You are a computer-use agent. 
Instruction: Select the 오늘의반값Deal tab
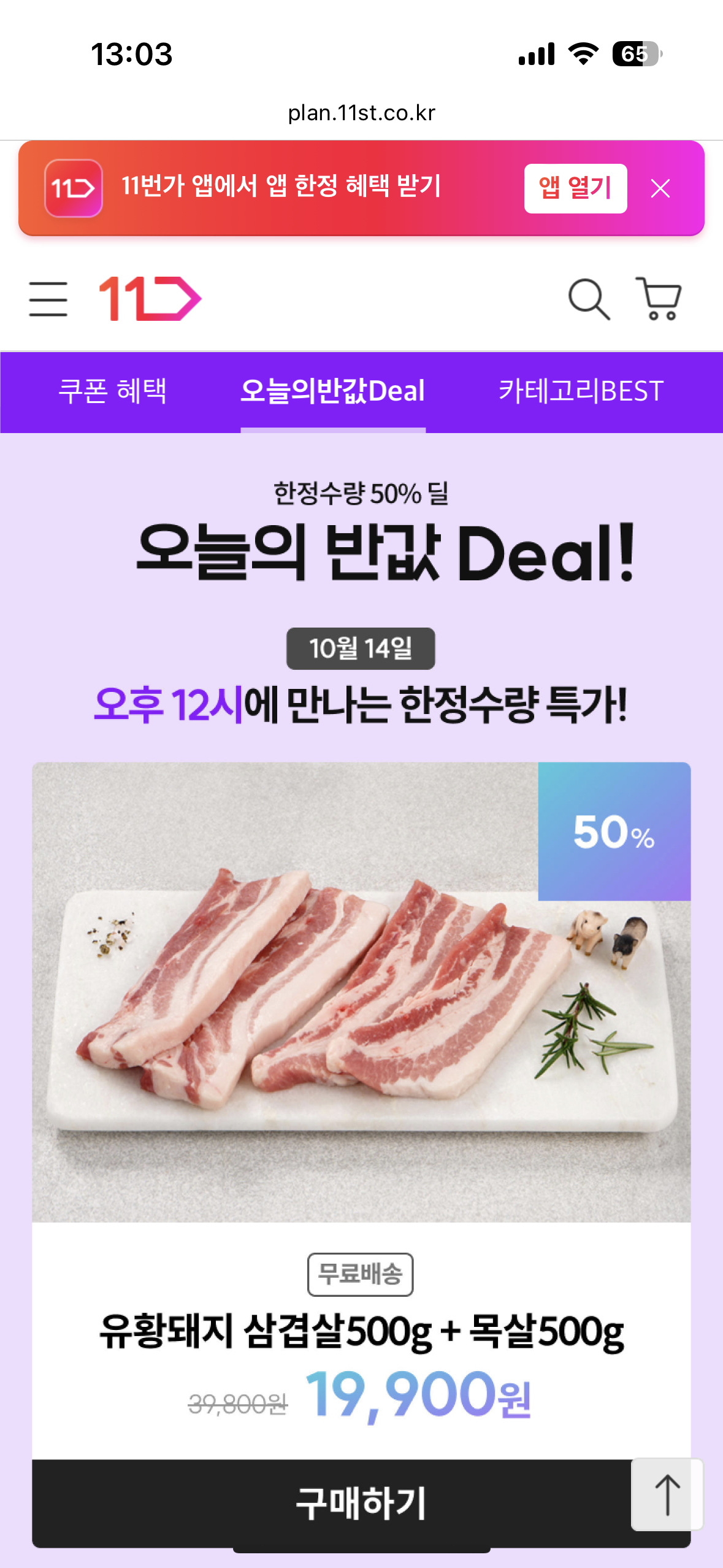332,391
